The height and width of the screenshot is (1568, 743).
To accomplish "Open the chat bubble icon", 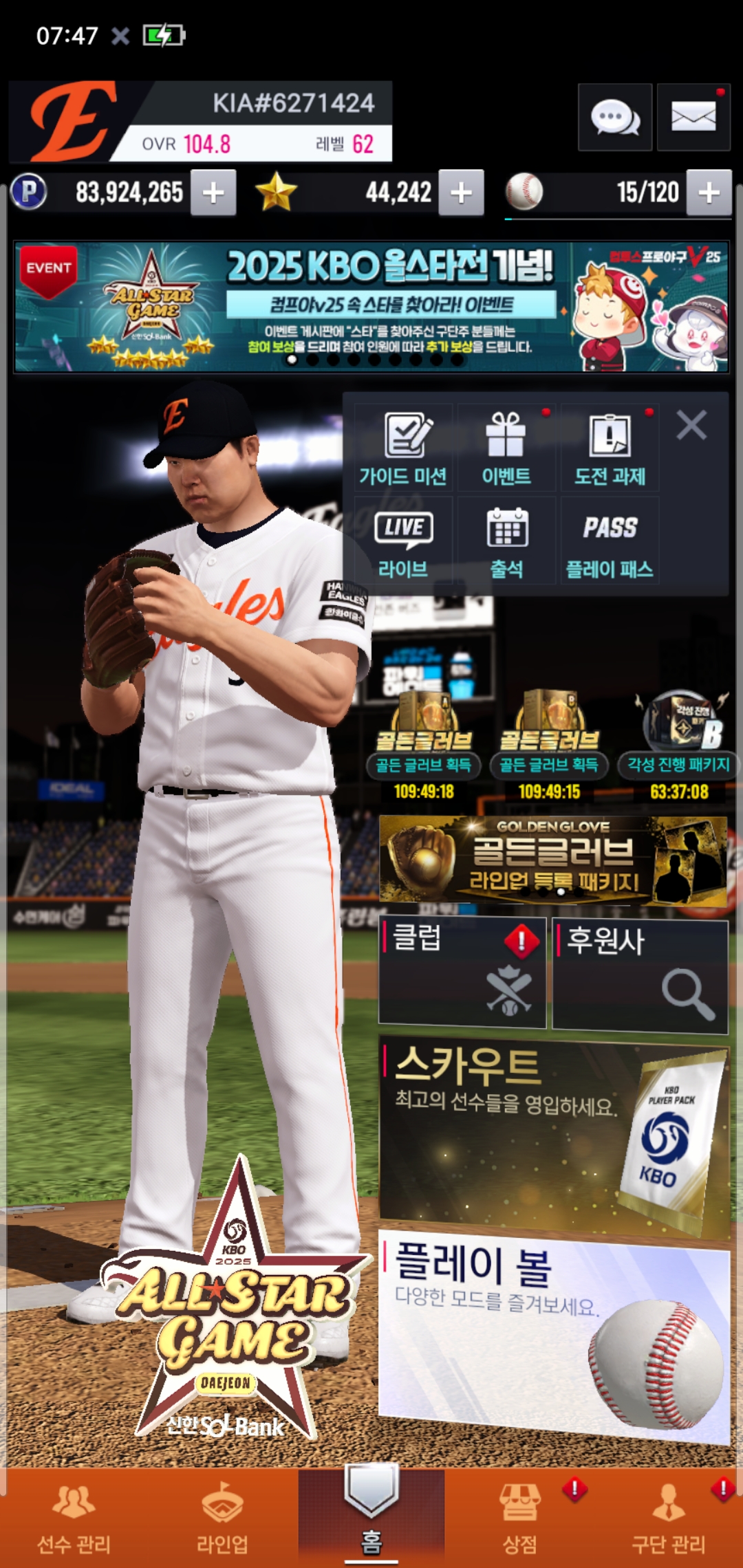I will point(615,118).
